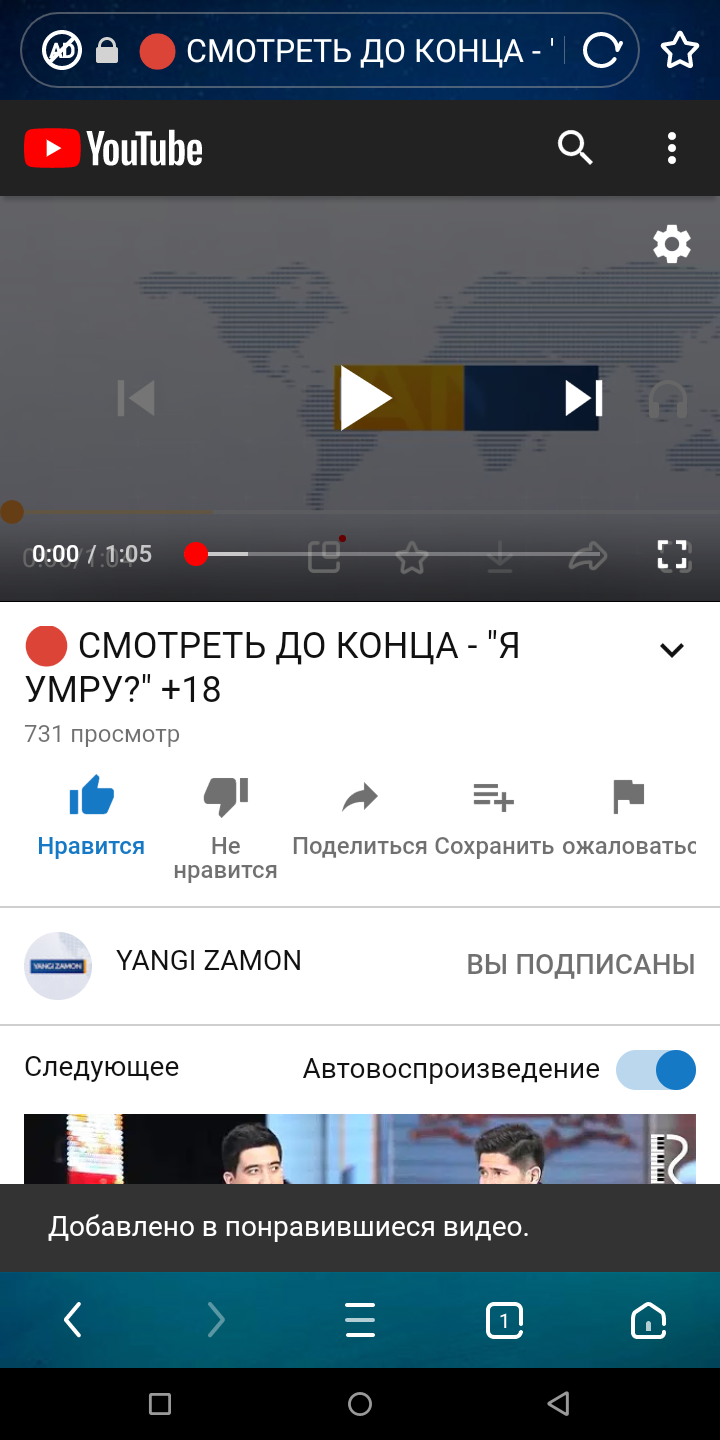Save video with Сохранить
Viewport: 720px width, 1440px height.
tap(493, 816)
